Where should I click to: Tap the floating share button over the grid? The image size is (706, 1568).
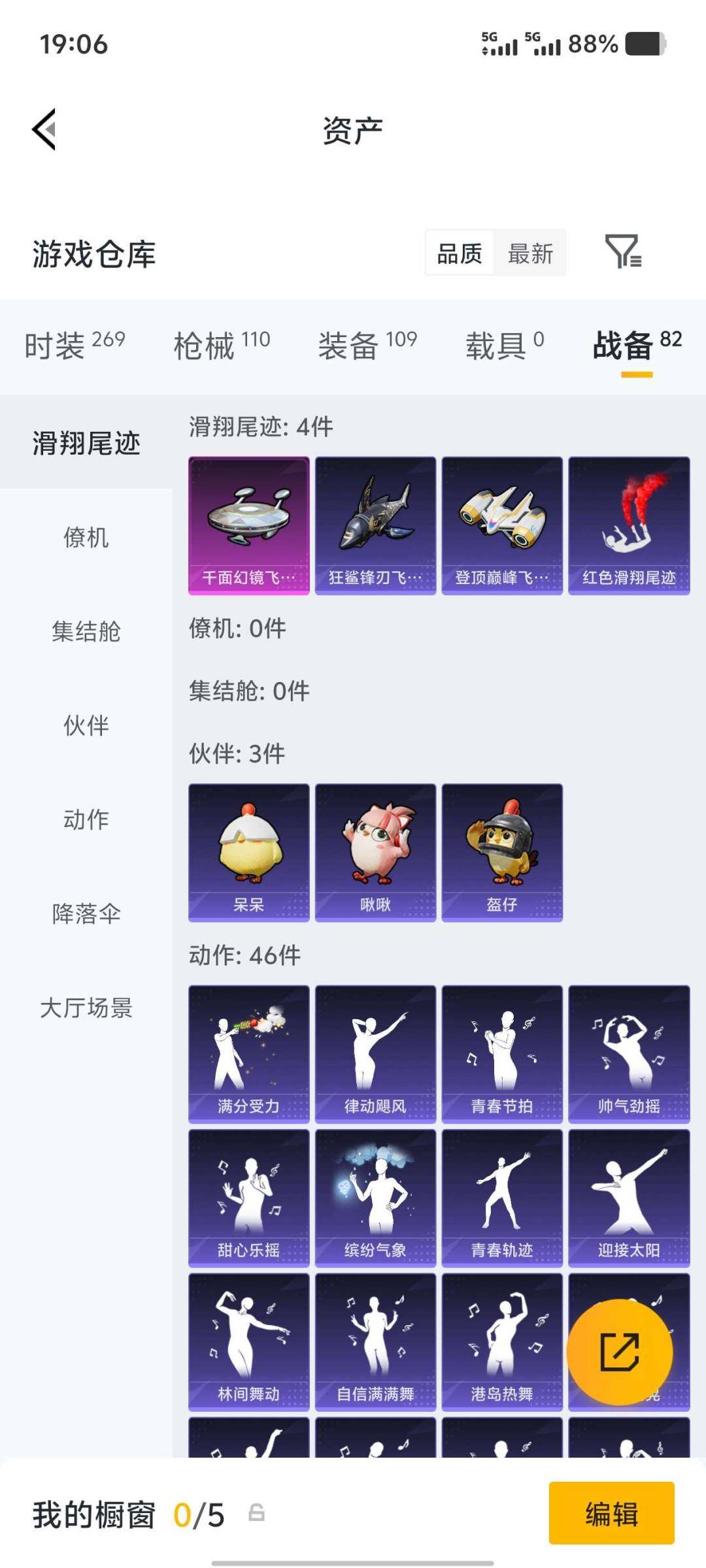click(622, 1353)
